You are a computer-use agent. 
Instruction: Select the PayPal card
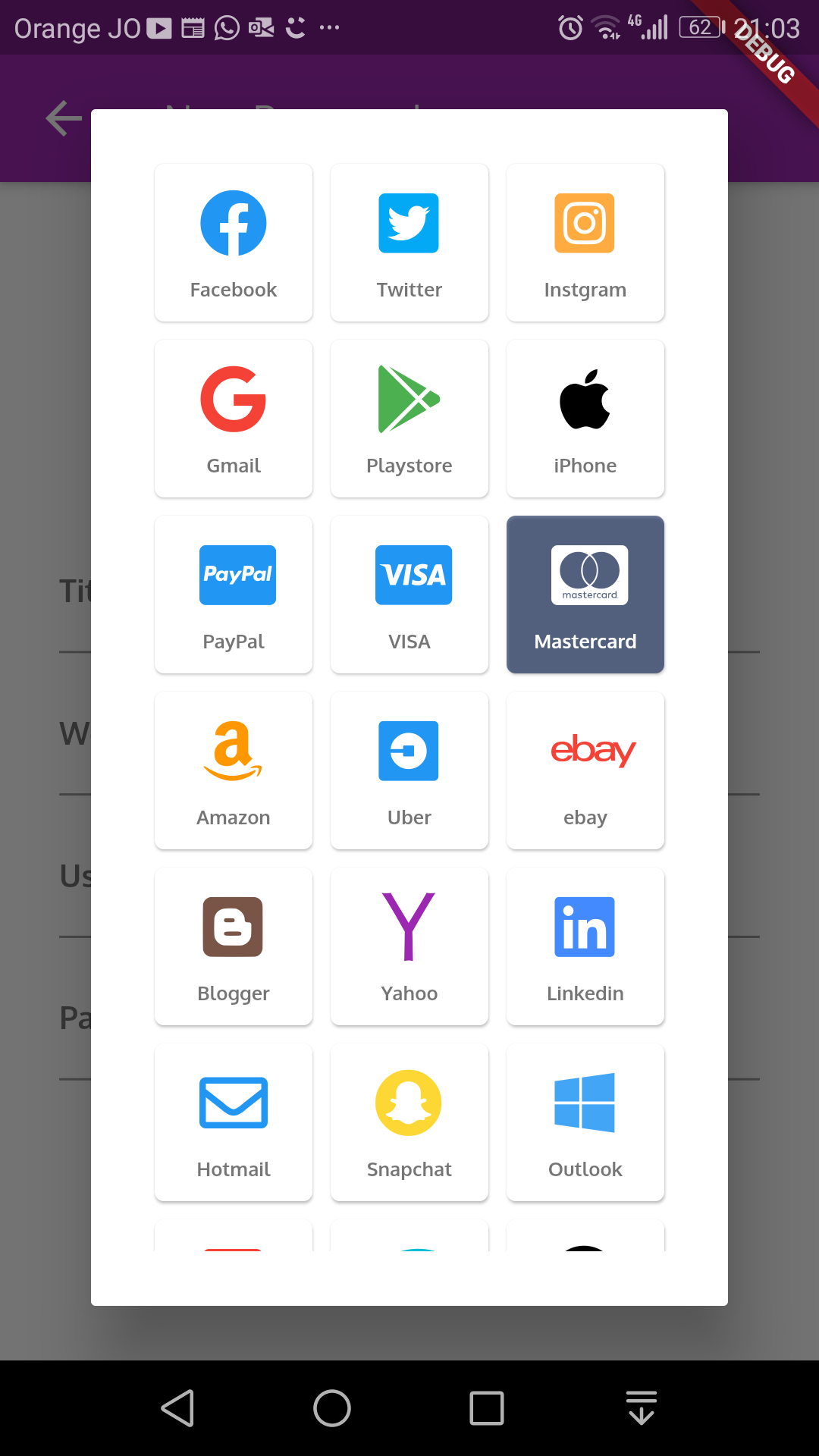point(234,595)
